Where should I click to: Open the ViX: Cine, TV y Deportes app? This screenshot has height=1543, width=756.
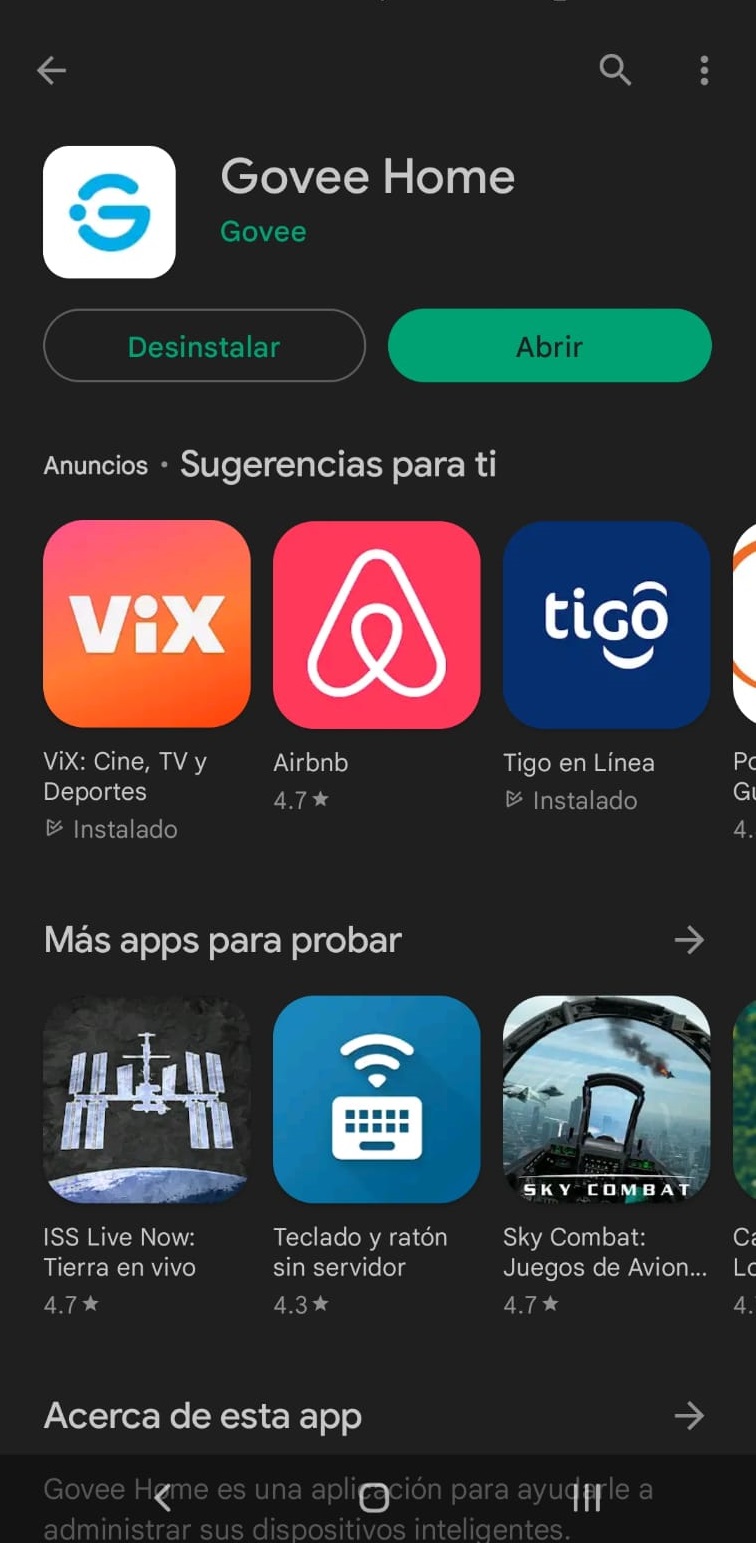[x=147, y=624]
